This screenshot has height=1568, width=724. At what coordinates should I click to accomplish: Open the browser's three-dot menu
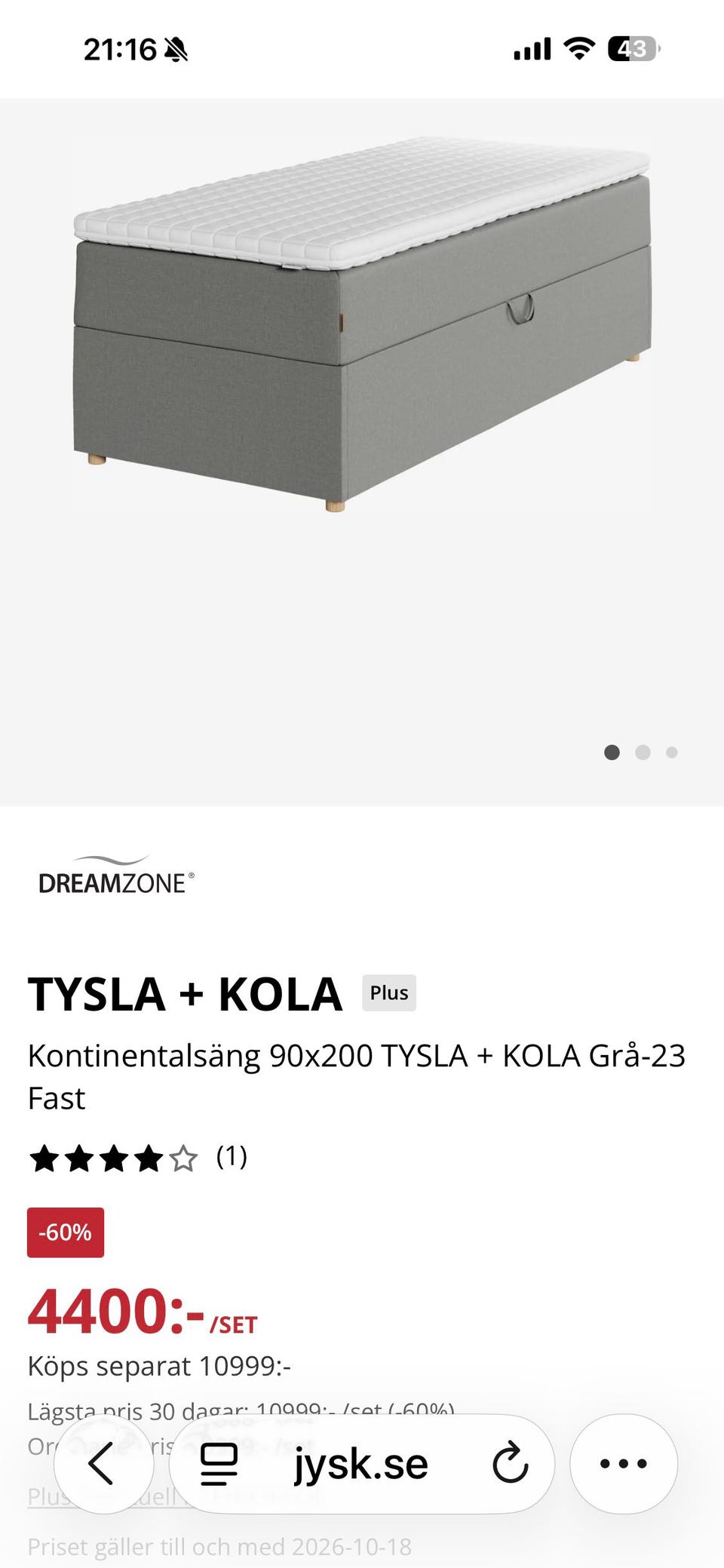(x=624, y=1463)
